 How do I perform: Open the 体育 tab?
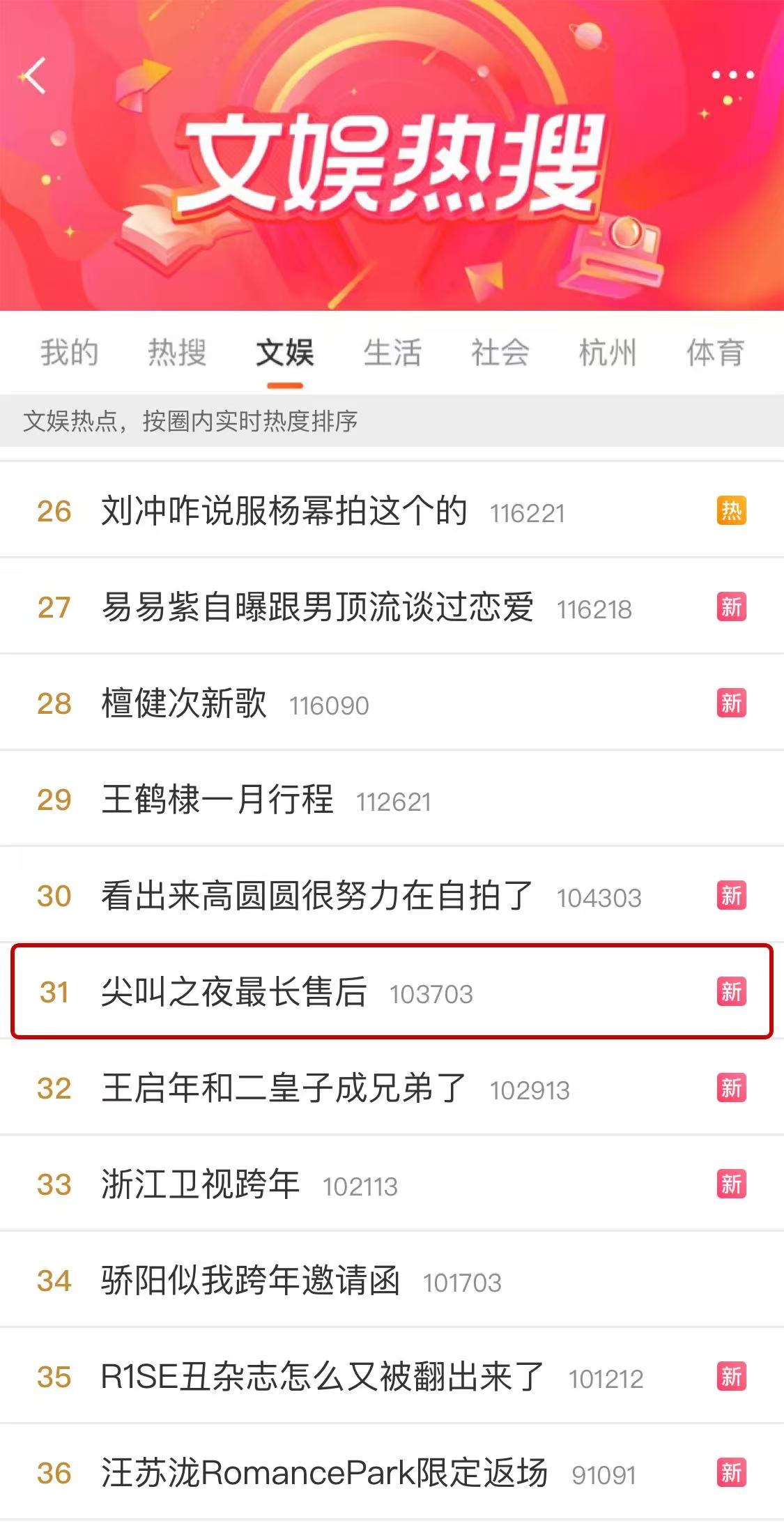pyautogui.click(x=715, y=353)
